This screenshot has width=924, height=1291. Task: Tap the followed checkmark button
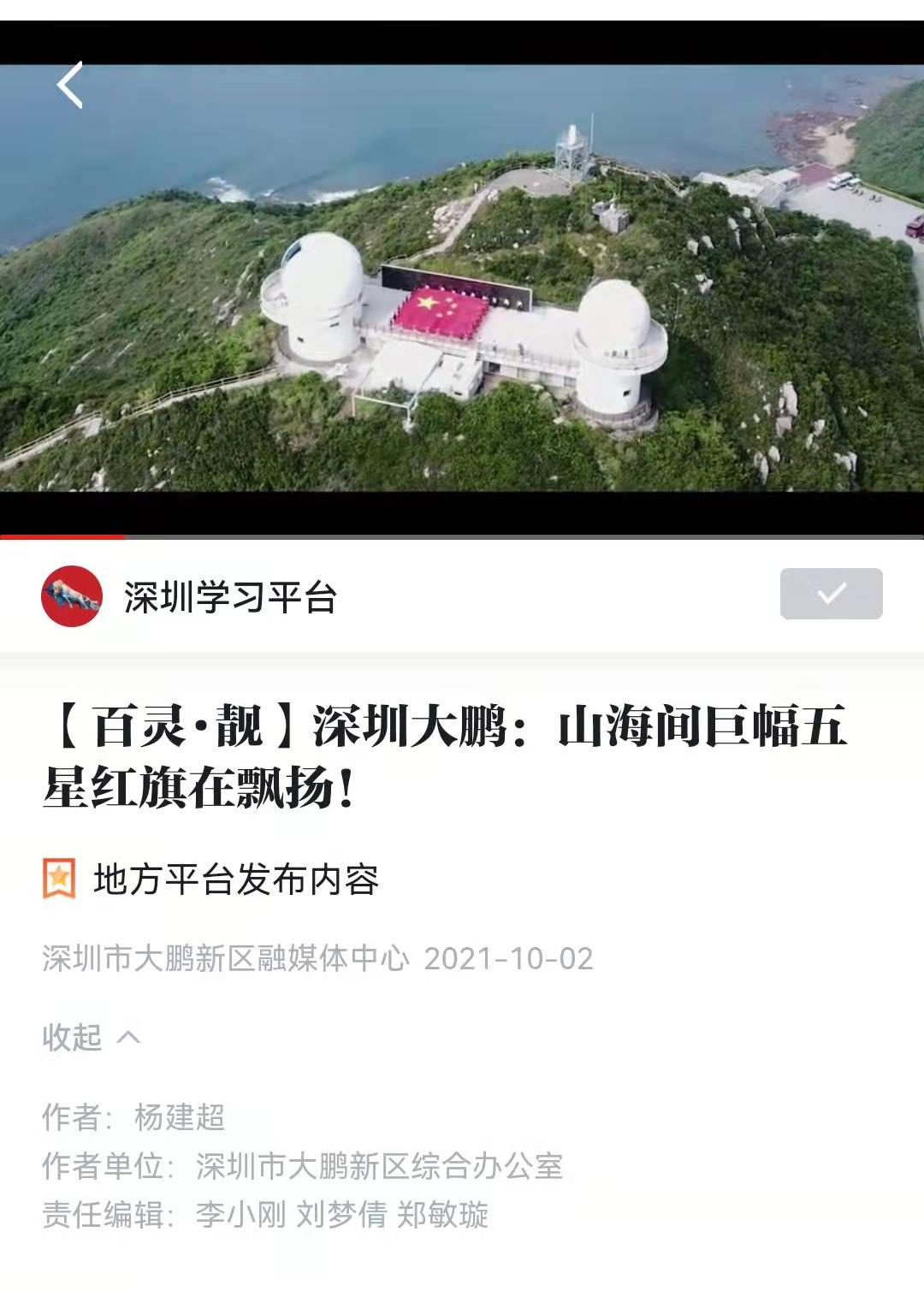[831, 593]
